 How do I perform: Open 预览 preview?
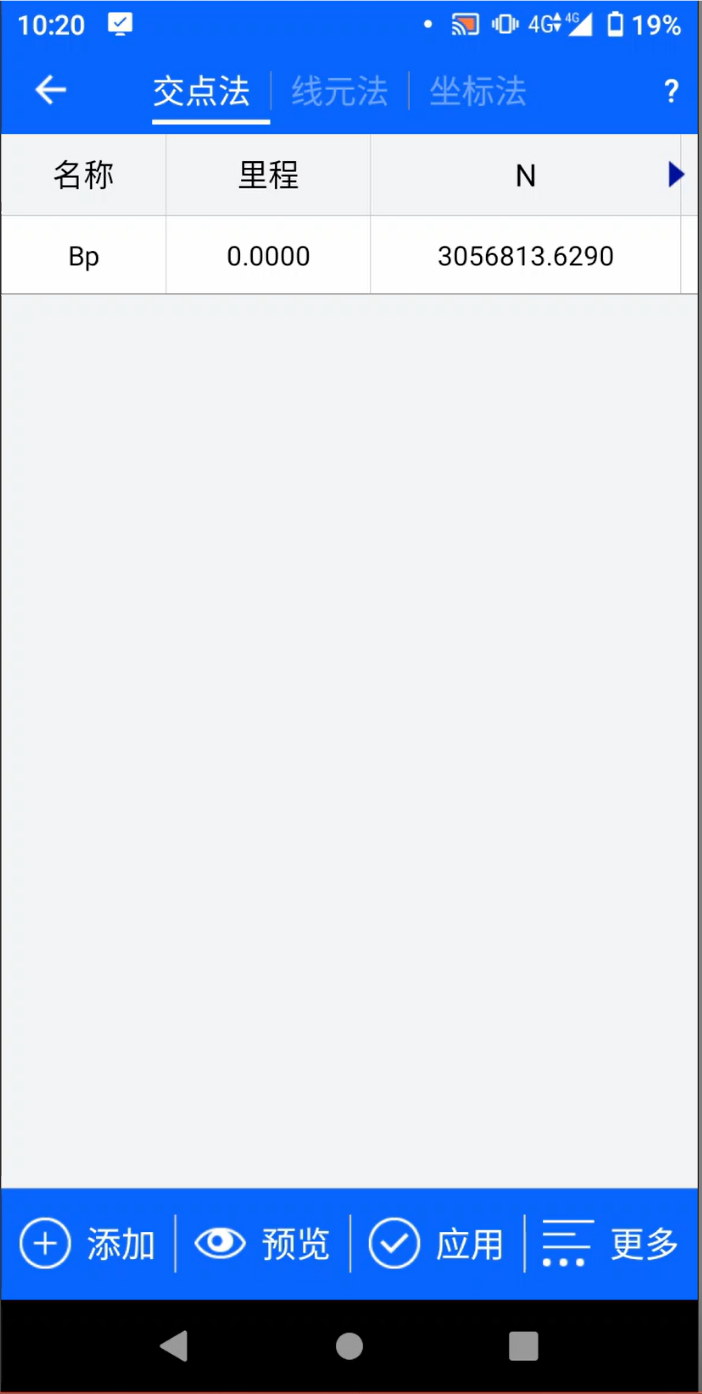263,1244
